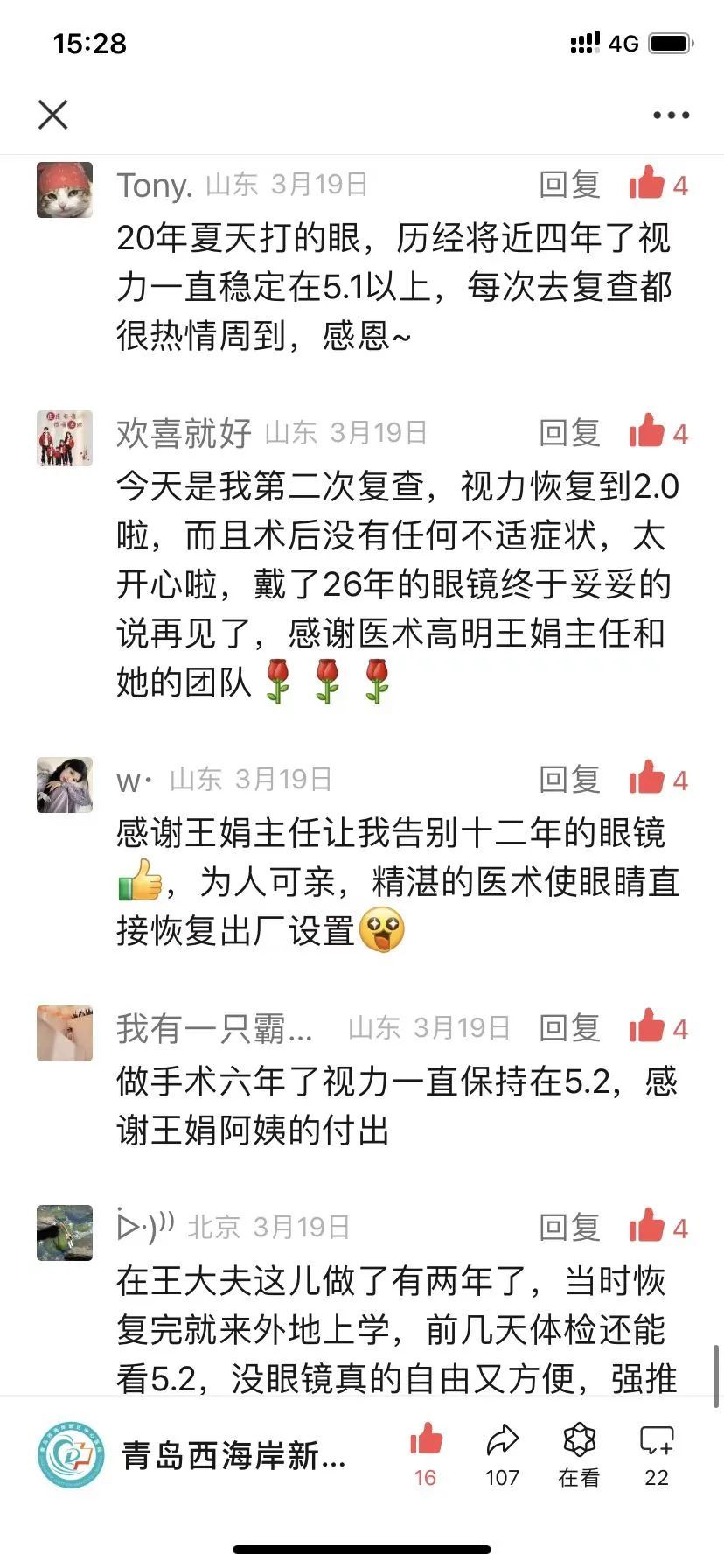Open the 22 comments
724x1568 pixels.
(x=656, y=1454)
